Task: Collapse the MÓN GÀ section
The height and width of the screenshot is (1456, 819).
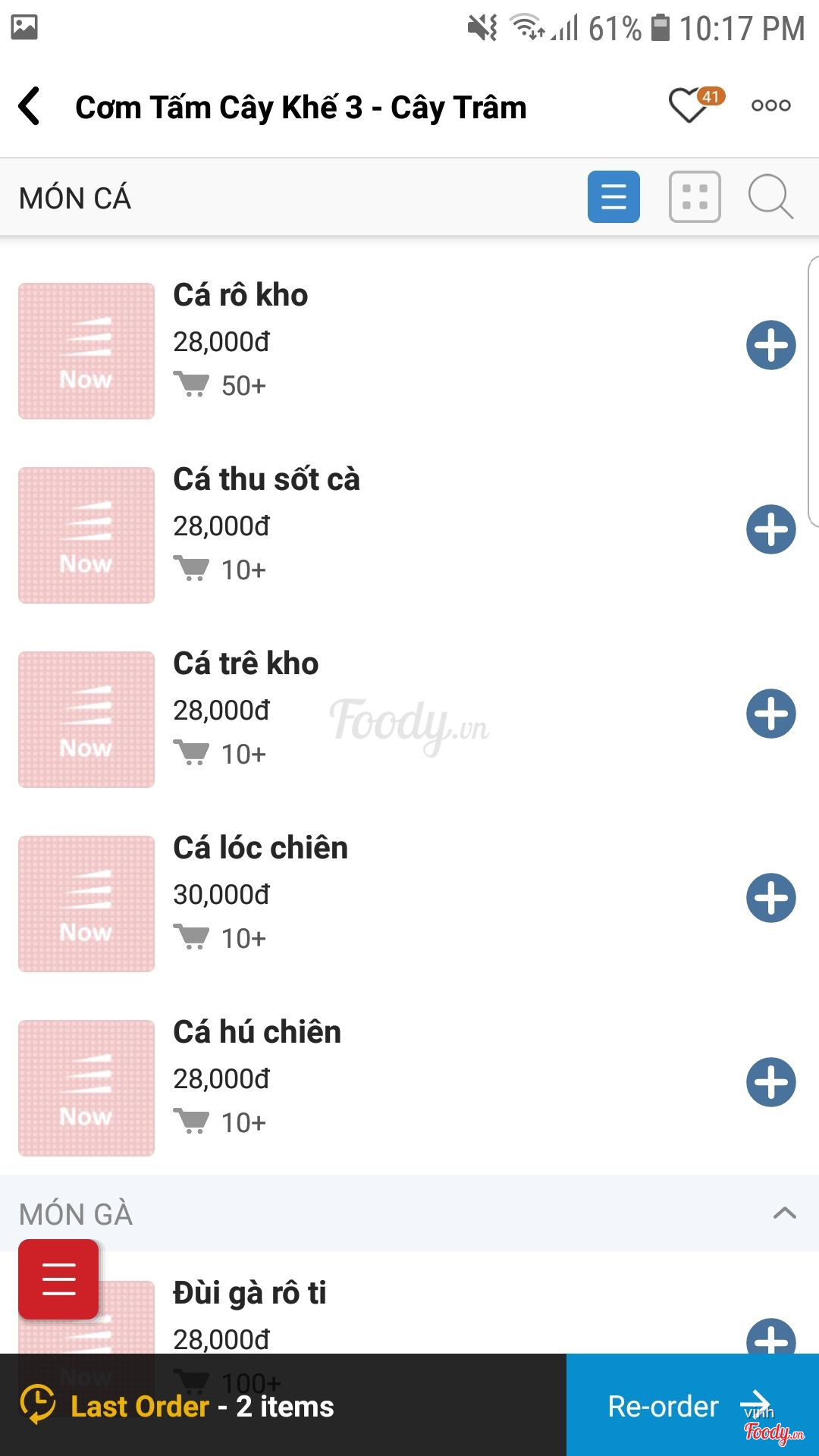Action: [784, 1213]
